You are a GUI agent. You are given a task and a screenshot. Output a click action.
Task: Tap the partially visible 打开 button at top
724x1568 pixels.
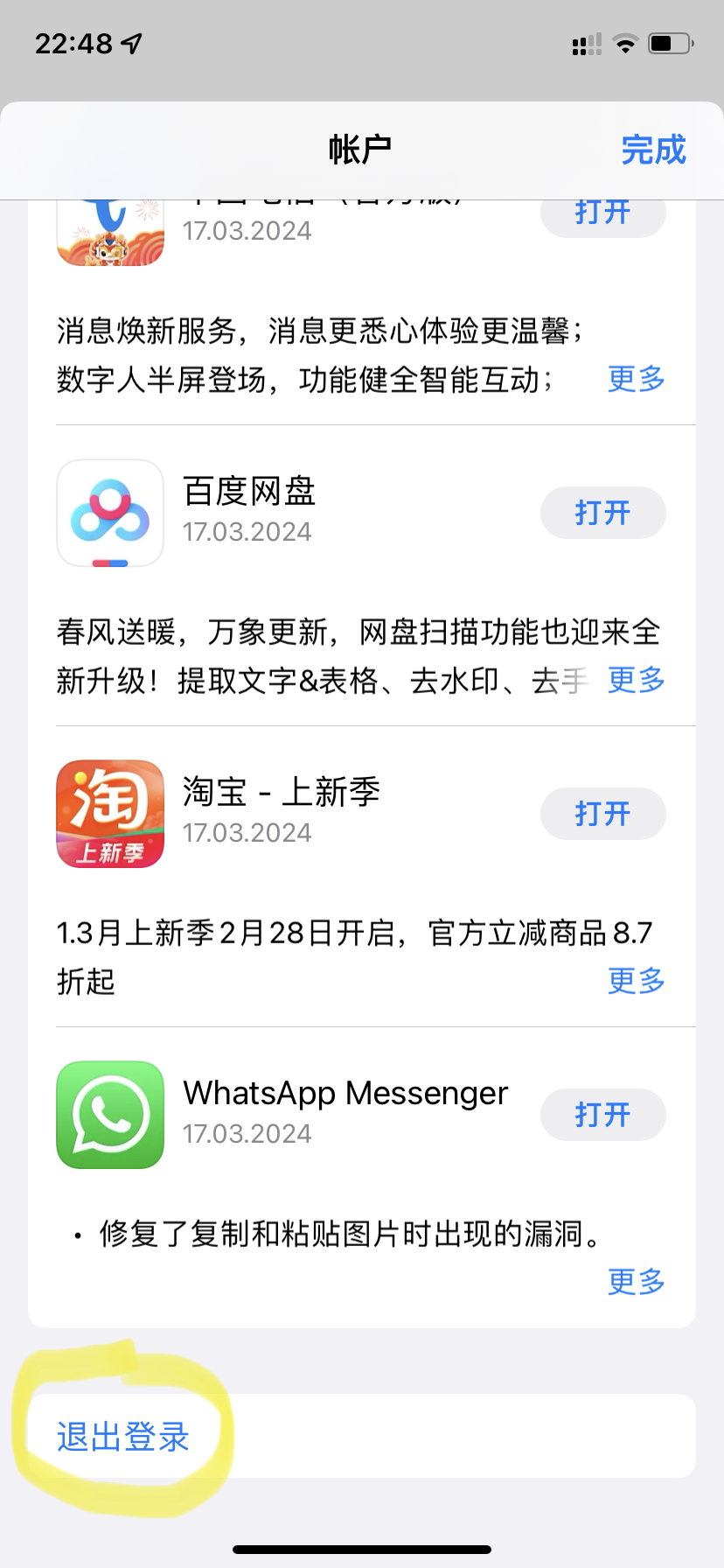602,216
